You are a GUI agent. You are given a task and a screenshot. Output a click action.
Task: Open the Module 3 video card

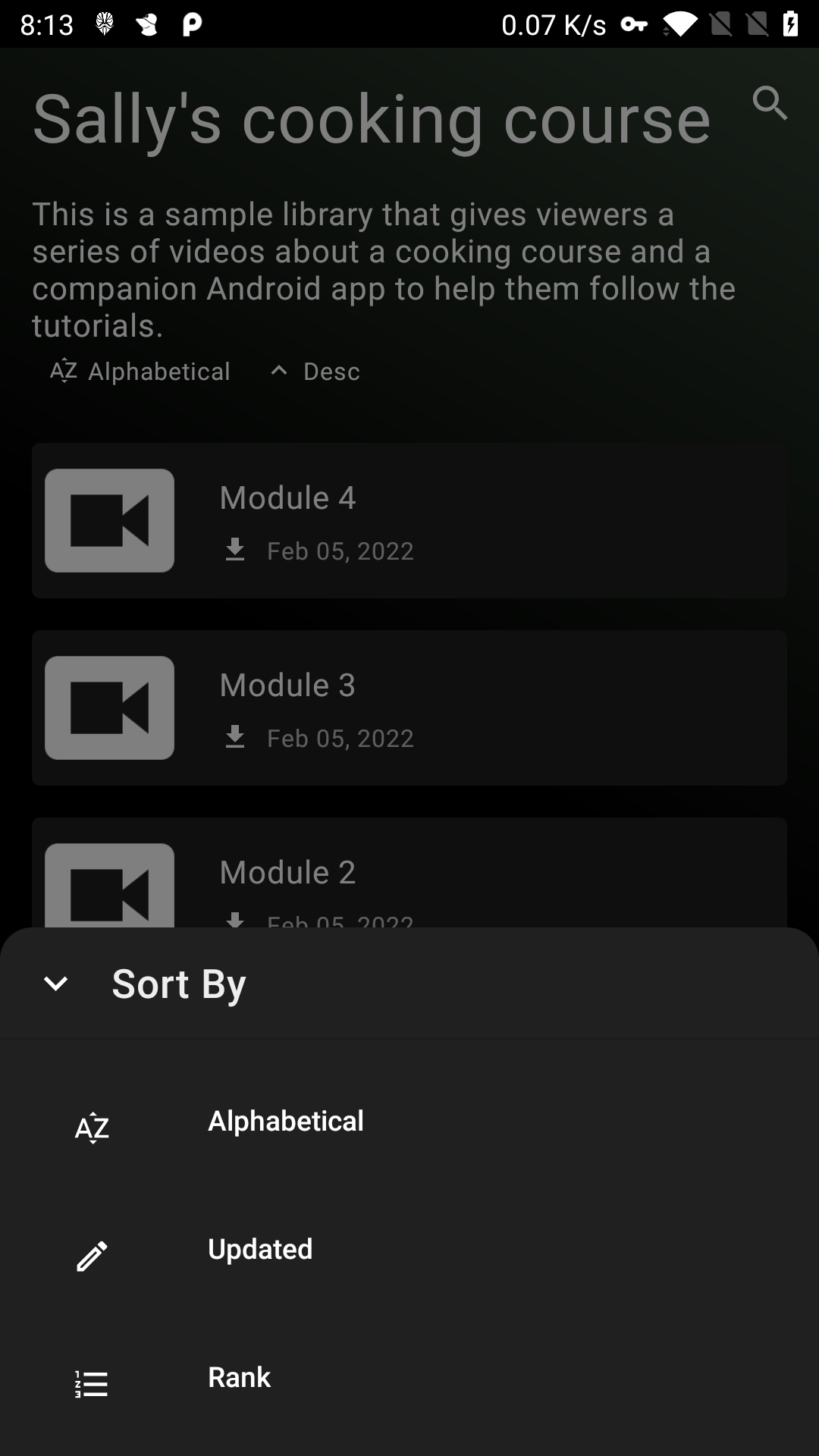click(409, 708)
